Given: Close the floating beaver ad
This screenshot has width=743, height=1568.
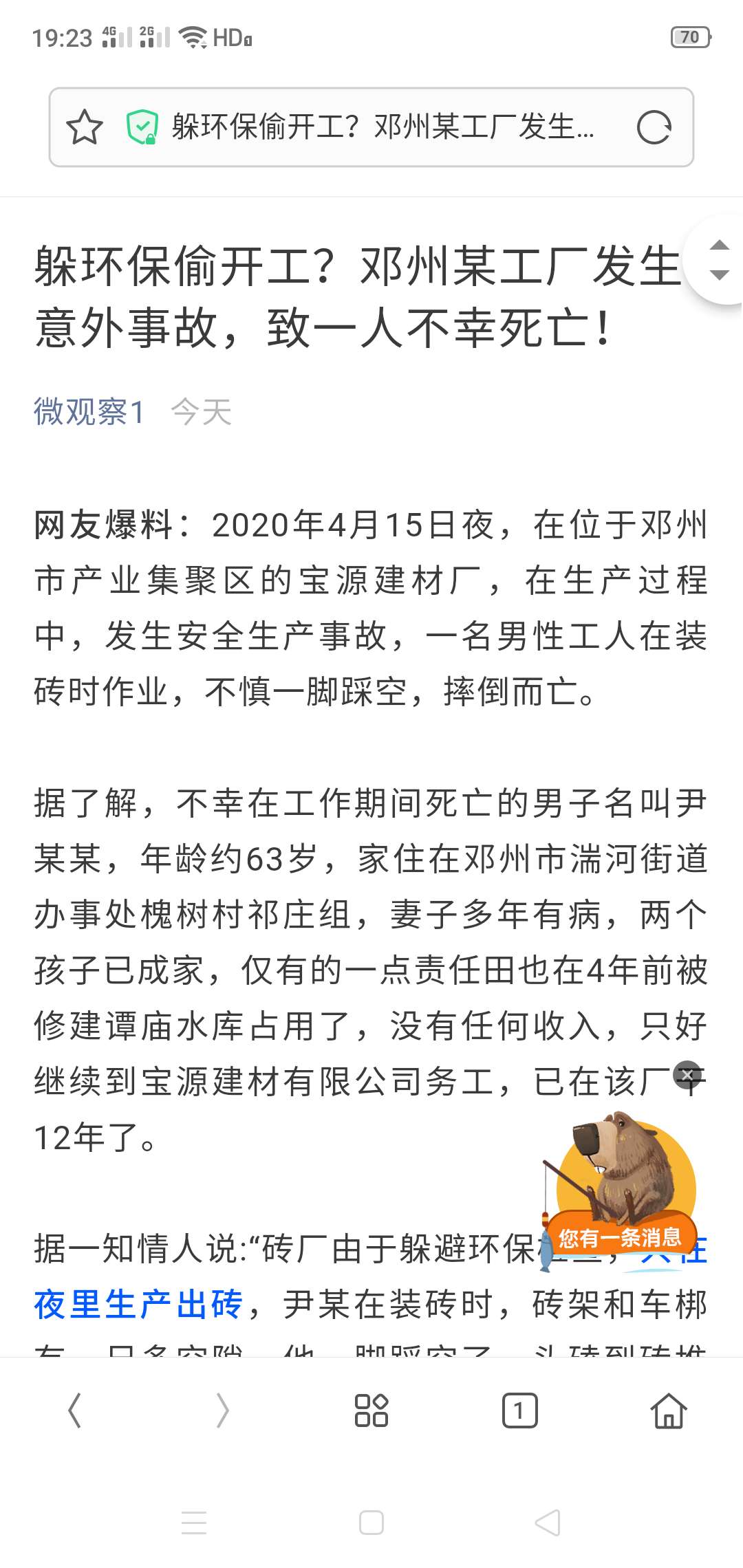Looking at the screenshot, I should coord(687,1074).
